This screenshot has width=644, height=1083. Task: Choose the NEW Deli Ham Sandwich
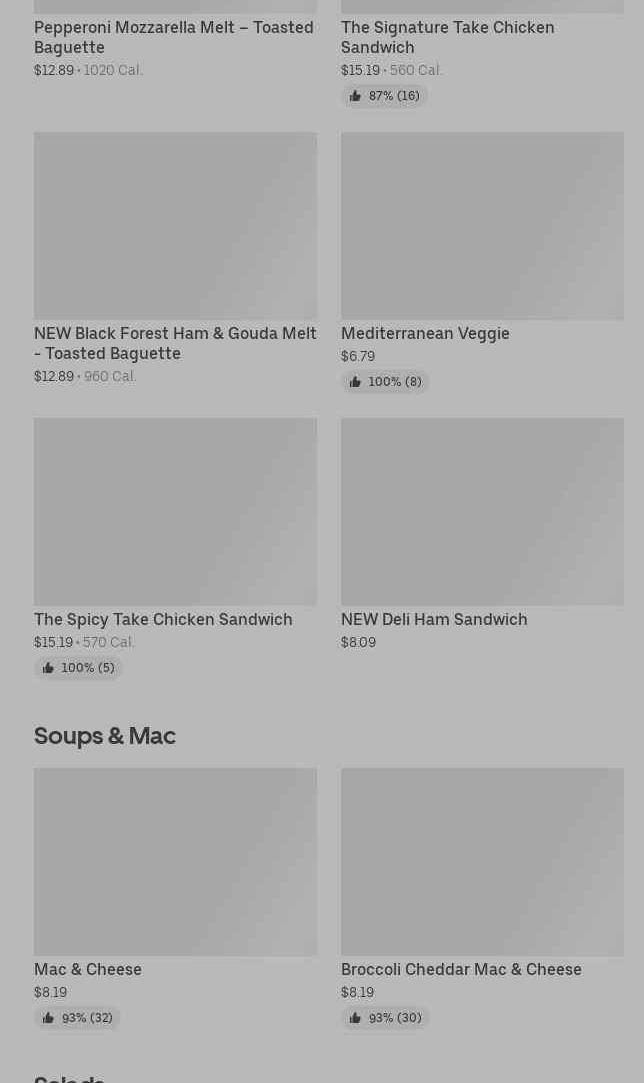point(482,534)
